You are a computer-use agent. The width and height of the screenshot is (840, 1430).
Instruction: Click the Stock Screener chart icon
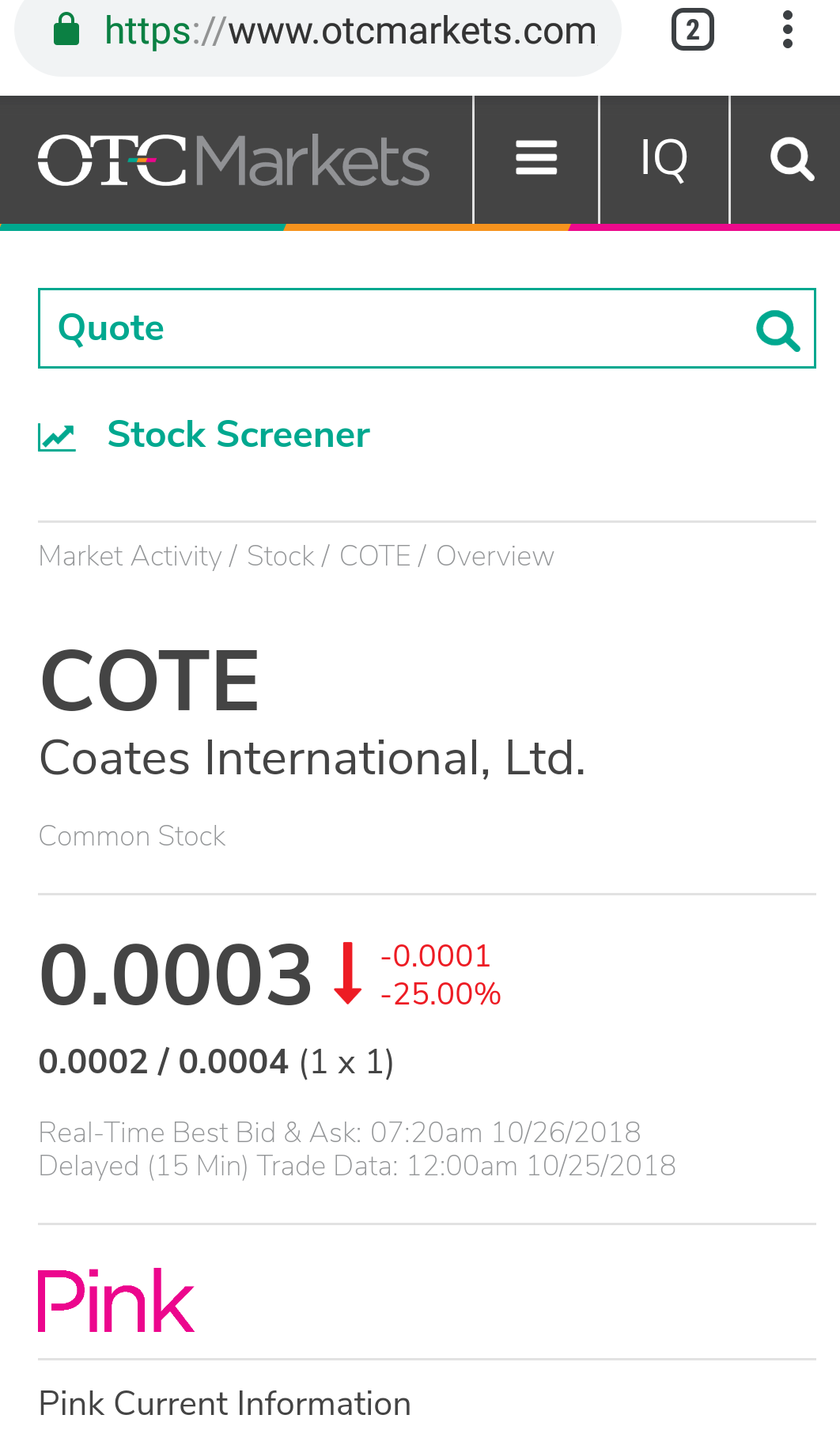tap(56, 436)
